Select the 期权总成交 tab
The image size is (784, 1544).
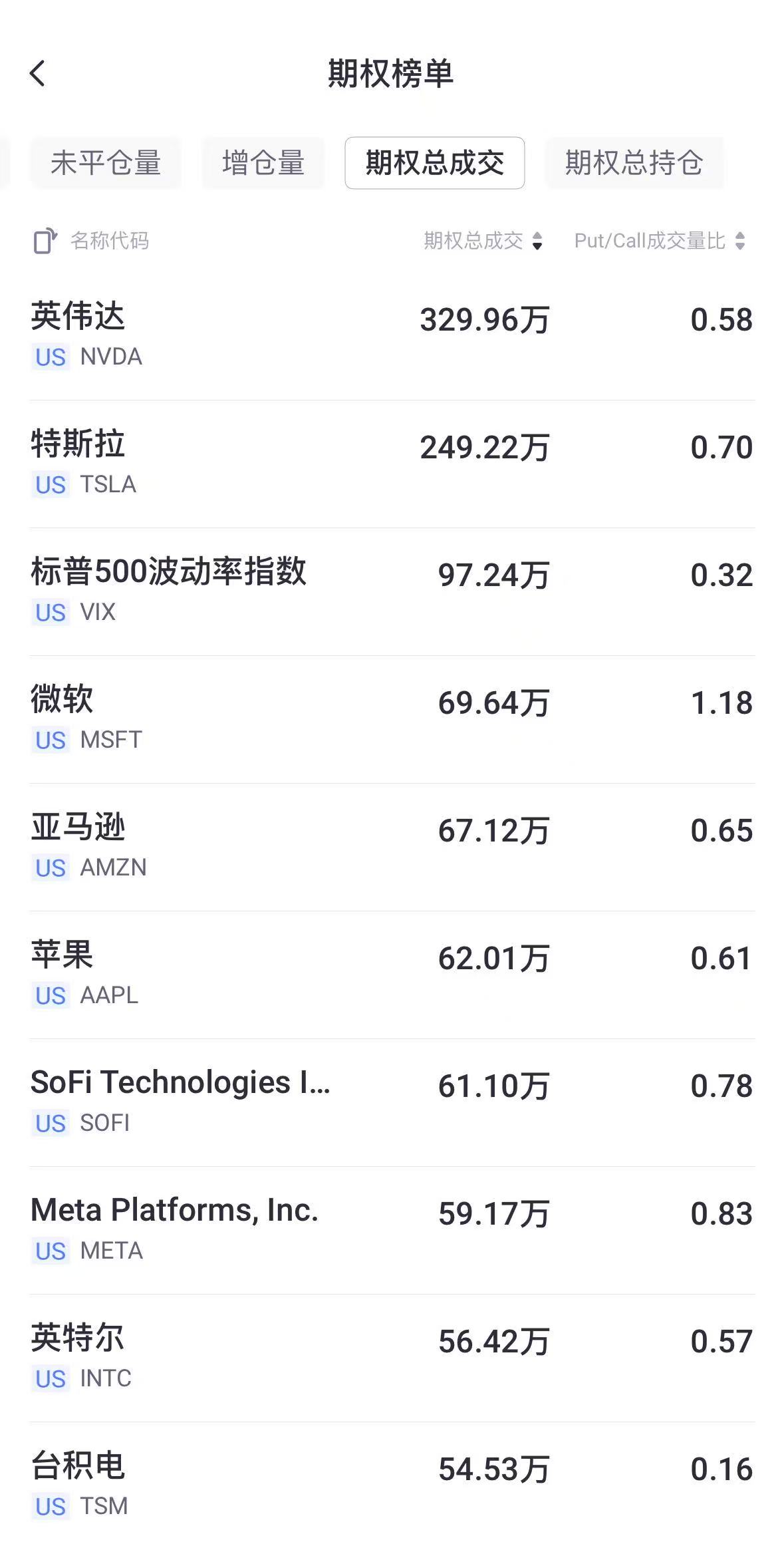click(x=434, y=163)
